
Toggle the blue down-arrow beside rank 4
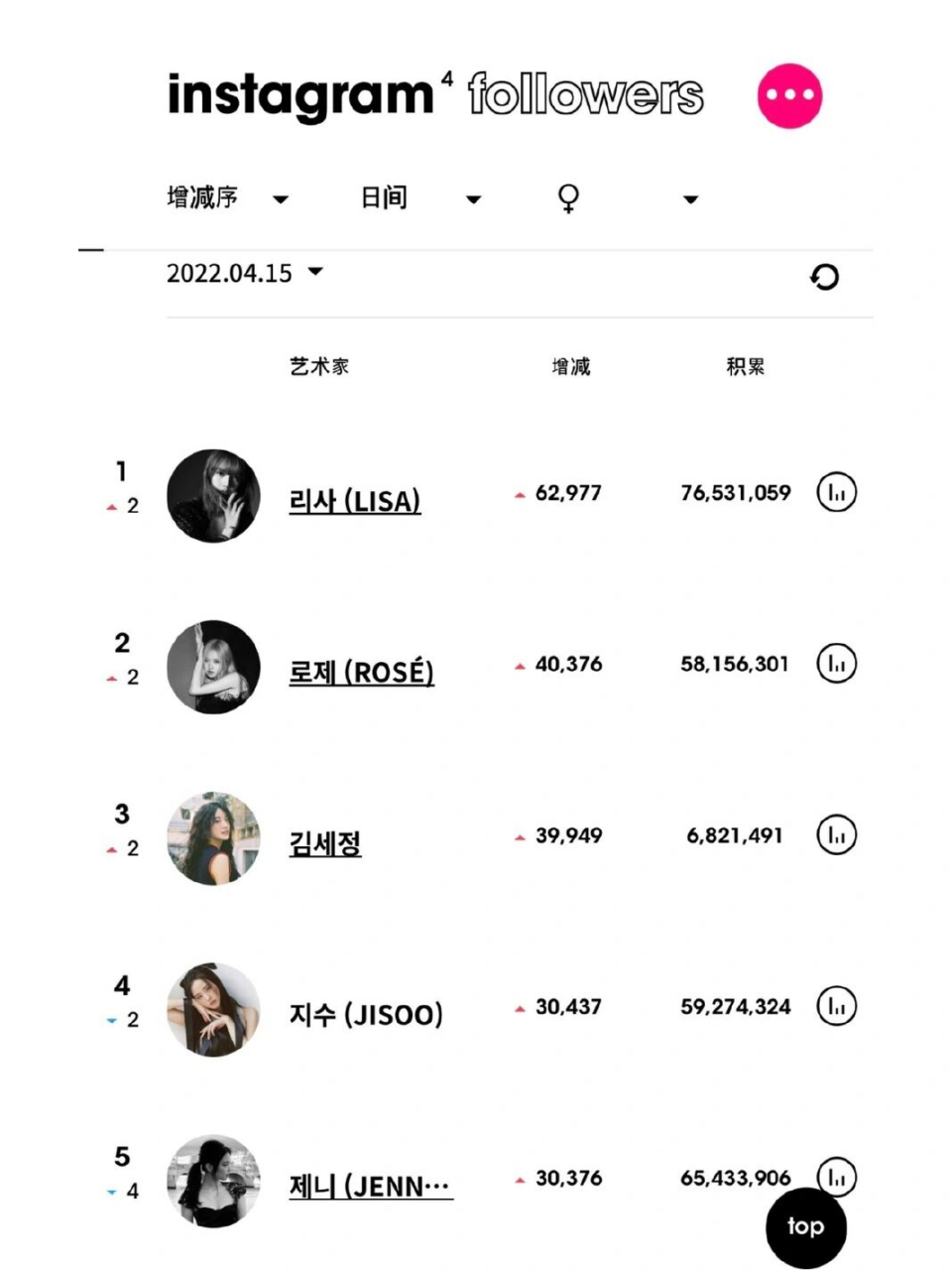click(109, 1018)
